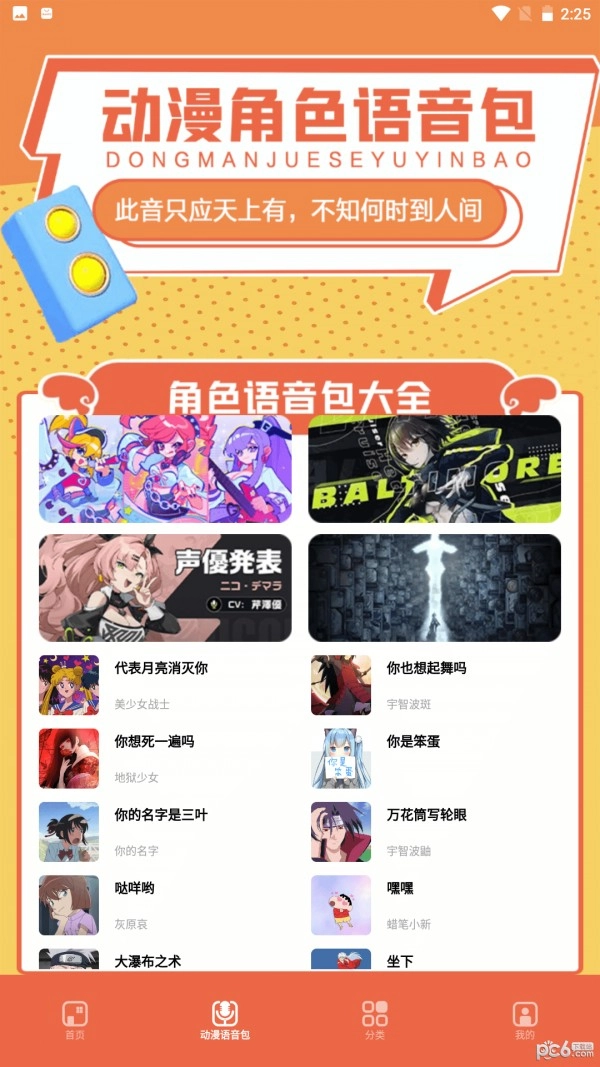The height and width of the screenshot is (1067, 600).
Task: Go to the 我的 tab
Action: point(525,1020)
